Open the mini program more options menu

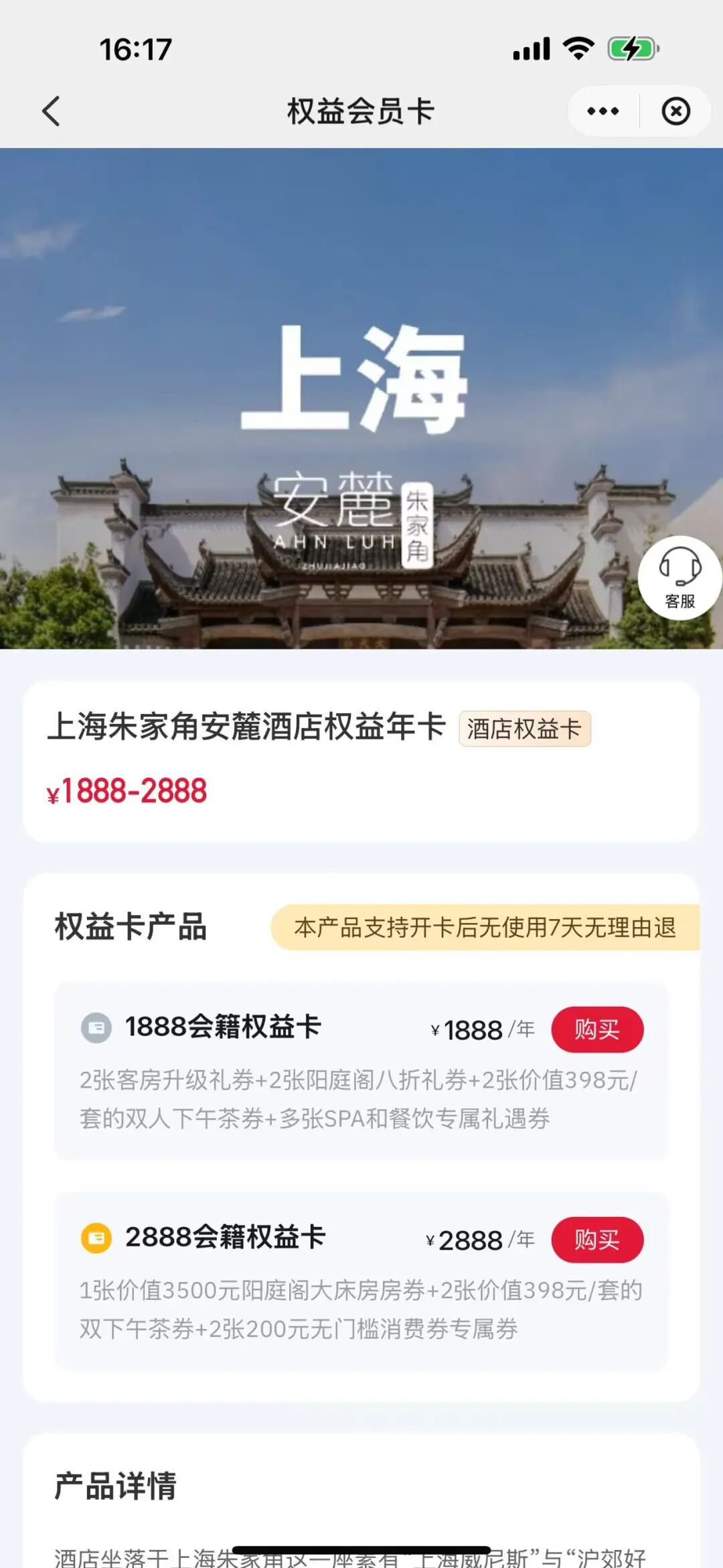pos(602,111)
